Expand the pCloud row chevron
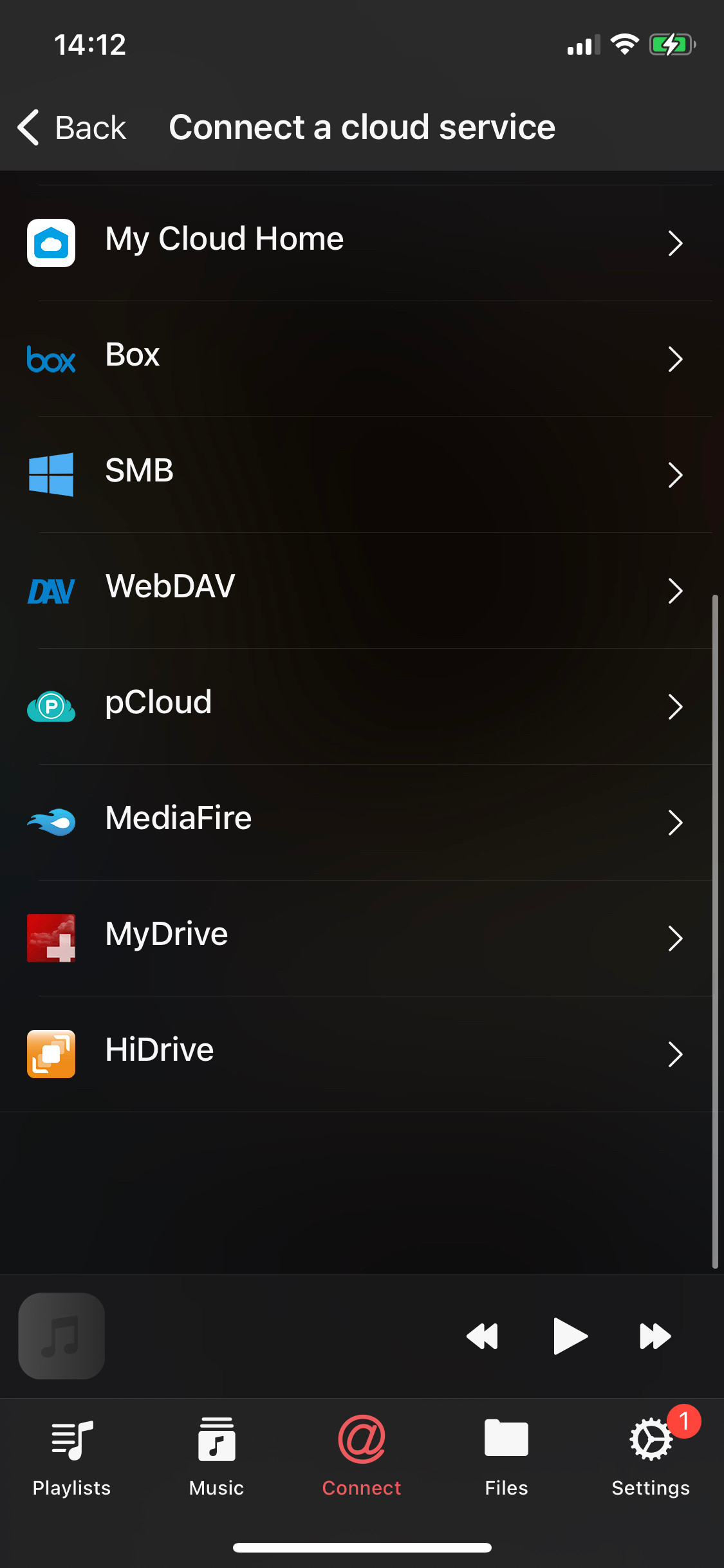 [x=674, y=707]
